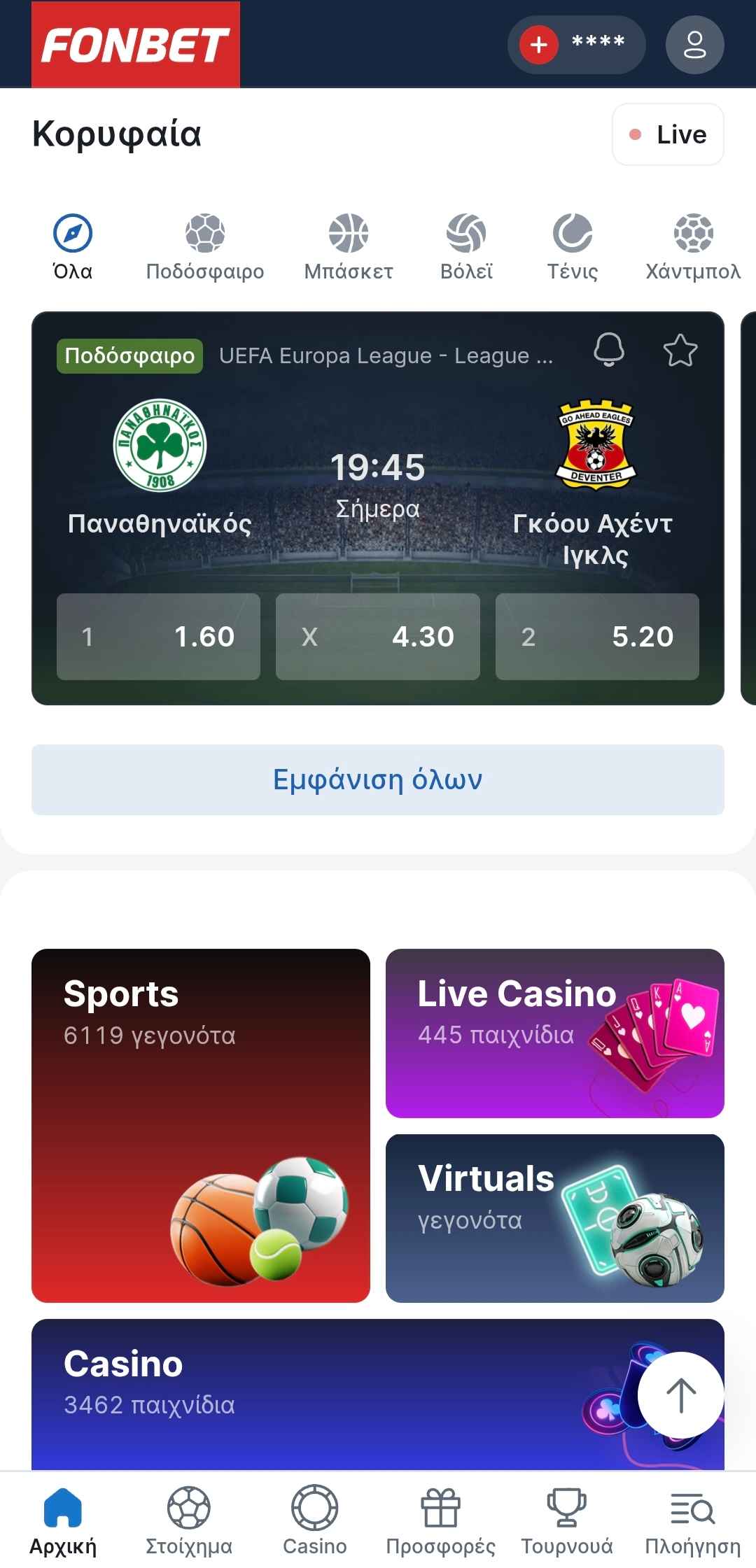This screenshot has width=756, height=1568.
Task: Tap the red plus deposit button
Action: [538, 45]
